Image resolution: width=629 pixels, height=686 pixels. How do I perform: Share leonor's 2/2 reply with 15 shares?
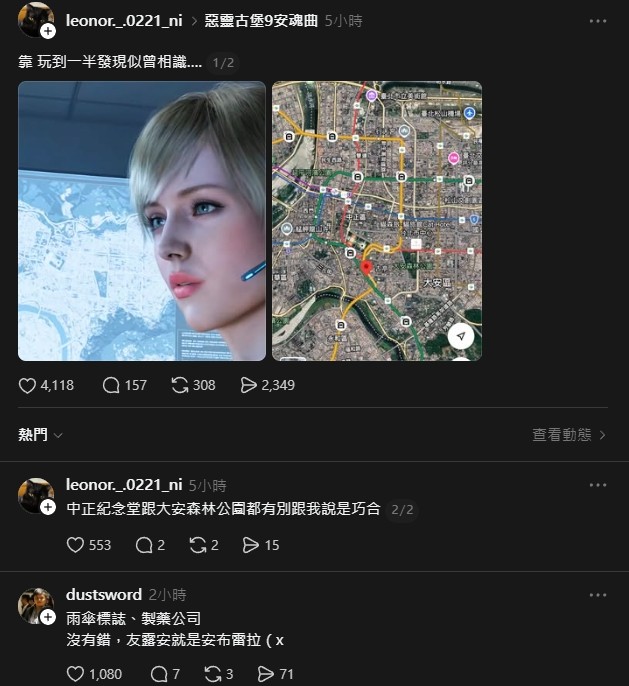coord(249,545)
